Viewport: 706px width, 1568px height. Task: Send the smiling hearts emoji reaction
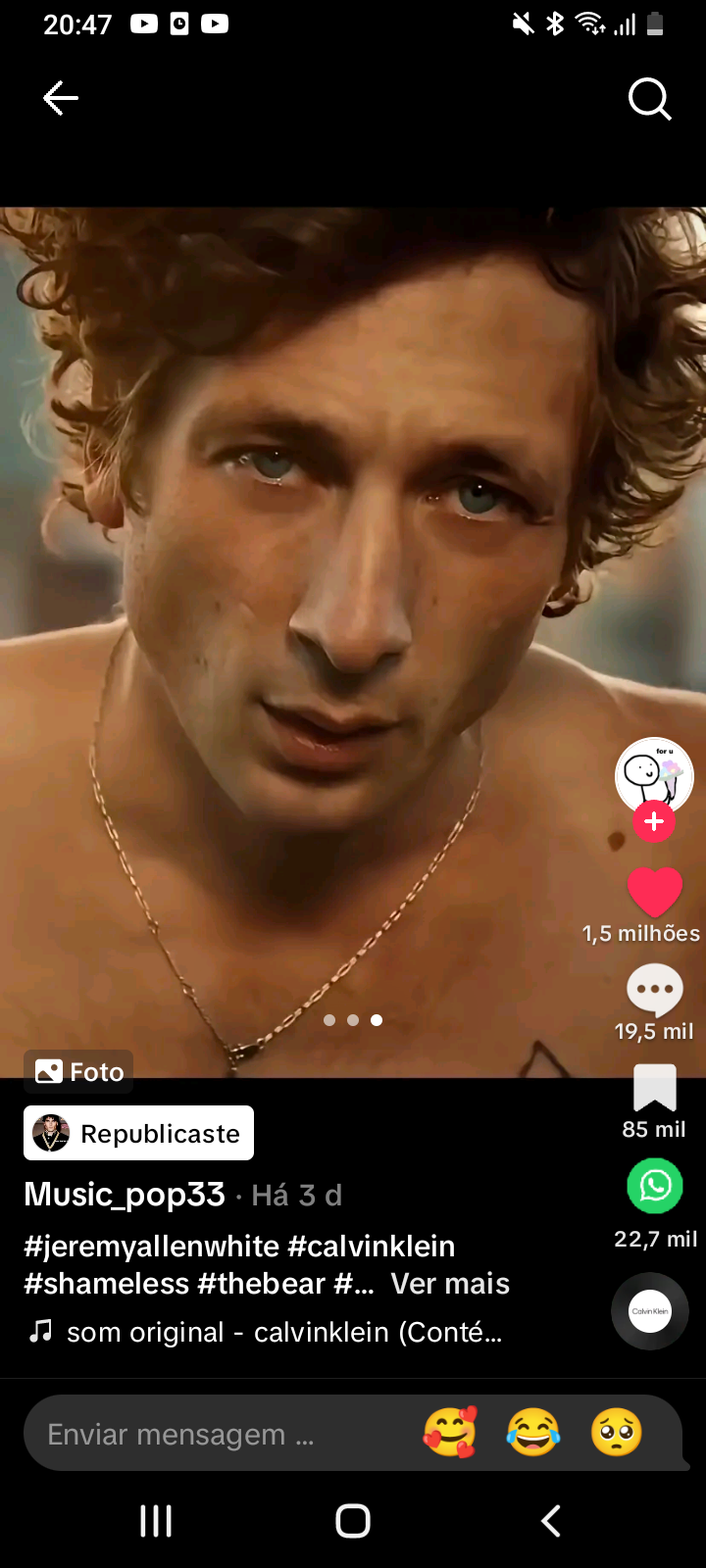tap(450, 1432)
